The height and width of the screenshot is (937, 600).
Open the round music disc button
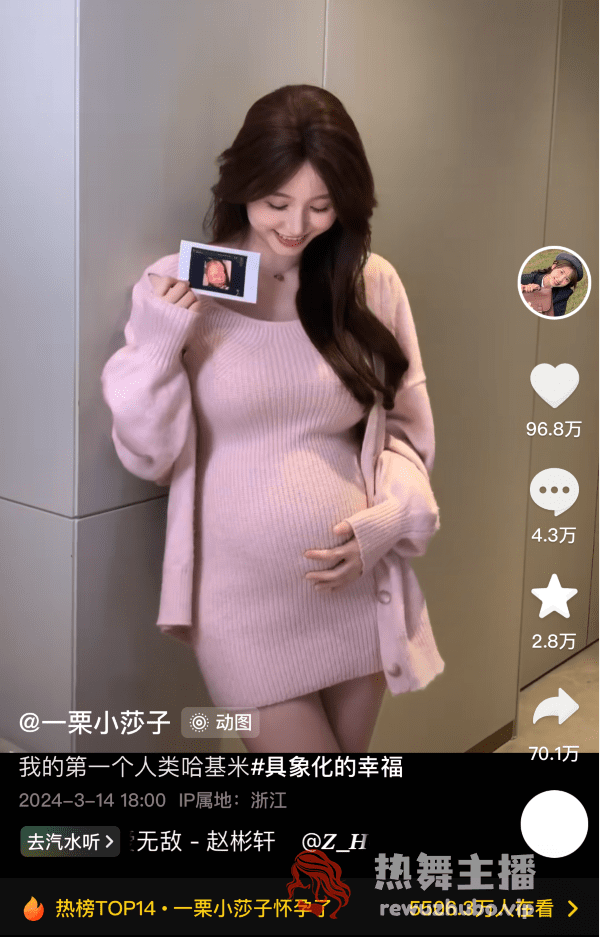tap(554, 823)
